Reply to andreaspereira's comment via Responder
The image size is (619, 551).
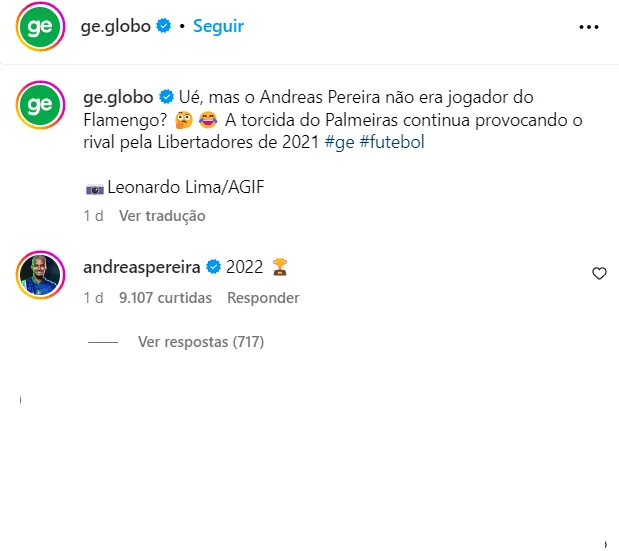(x=263, y=298)
